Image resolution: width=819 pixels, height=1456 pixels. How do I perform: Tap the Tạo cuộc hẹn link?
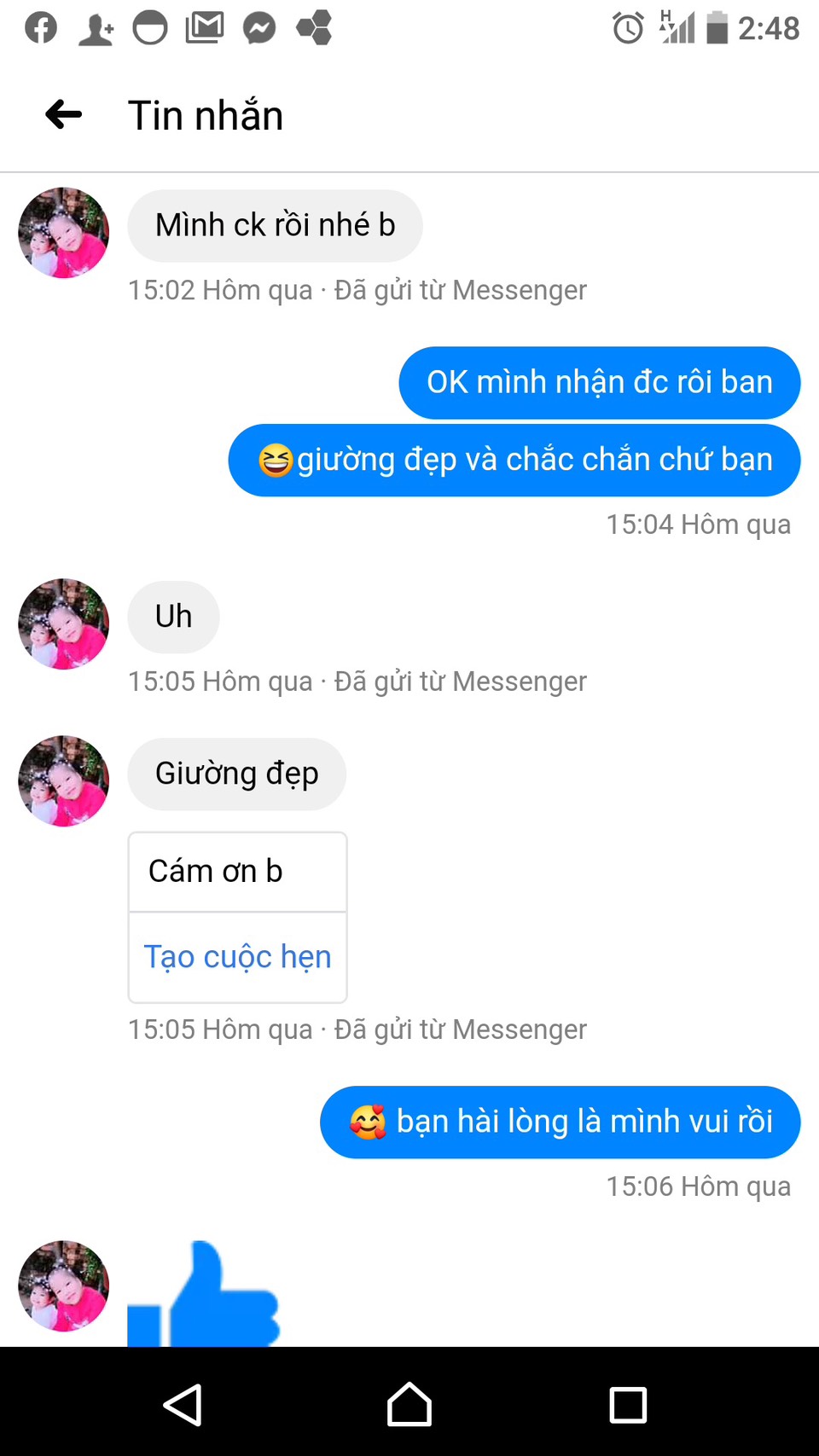point(237,957)
